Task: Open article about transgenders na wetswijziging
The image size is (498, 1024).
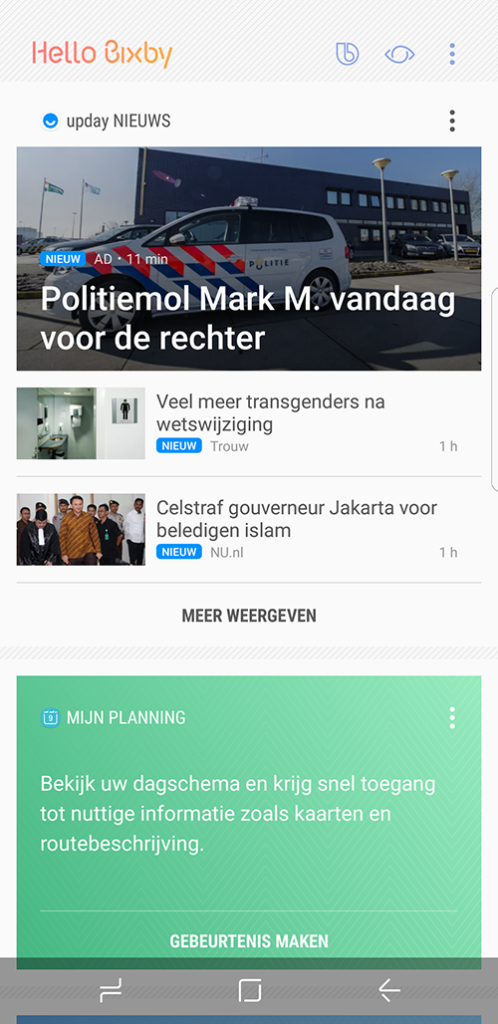Action: point(249,423)
